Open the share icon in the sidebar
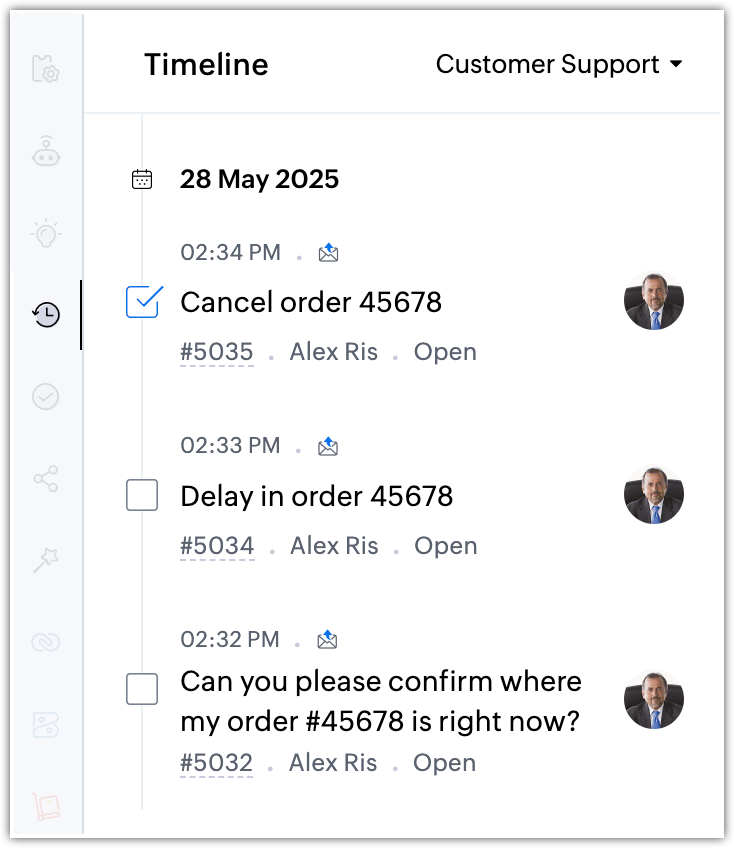Viewport: 734px width, 848px height. tap(46, 479)
